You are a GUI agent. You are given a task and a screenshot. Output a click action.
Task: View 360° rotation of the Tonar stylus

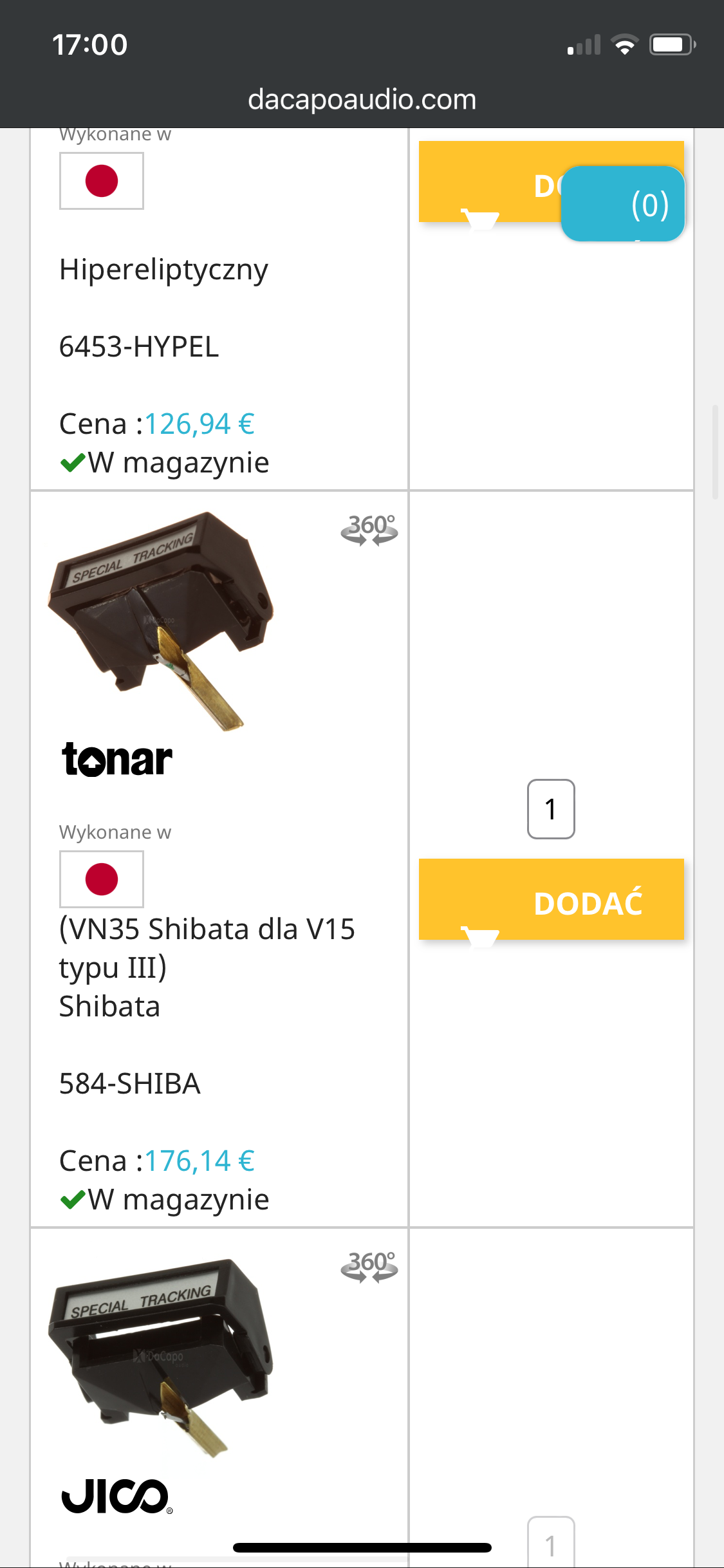point(369,530)
